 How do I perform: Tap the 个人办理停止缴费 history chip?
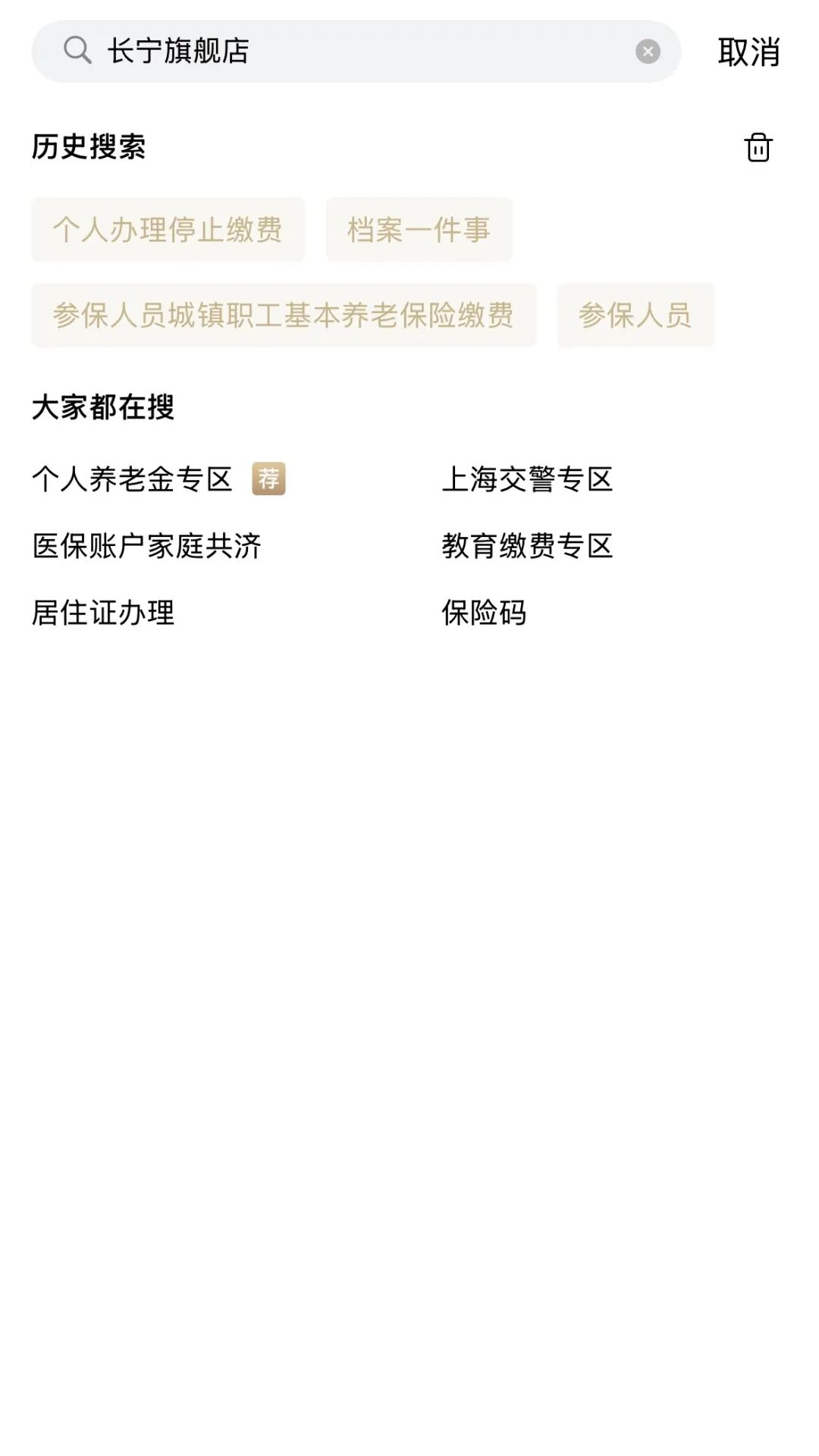pos(168,231)
